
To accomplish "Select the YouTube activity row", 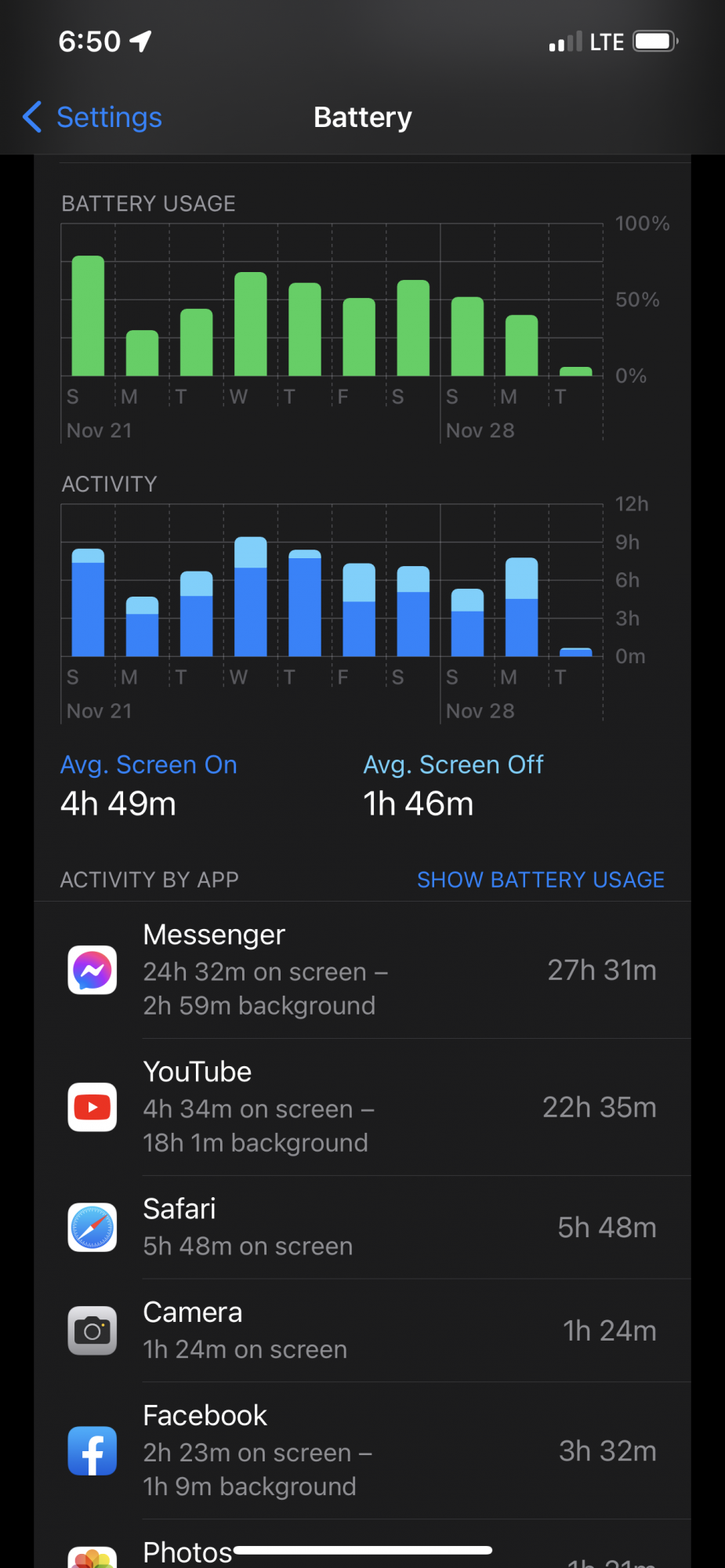I will click(x=362, y=1107).
